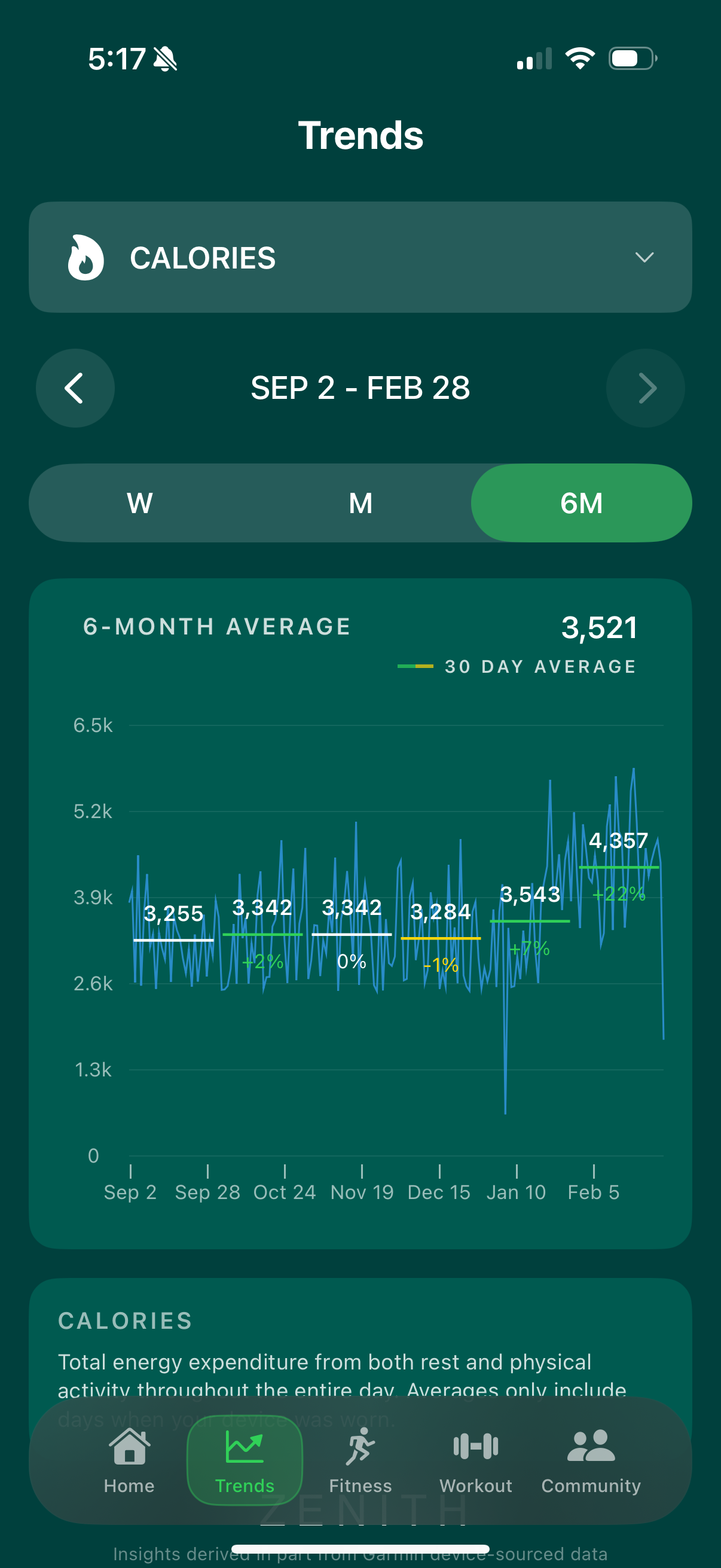Switch to the W weekly view
The width and height of the screenshot is (721, 1568).
[139, 504]
